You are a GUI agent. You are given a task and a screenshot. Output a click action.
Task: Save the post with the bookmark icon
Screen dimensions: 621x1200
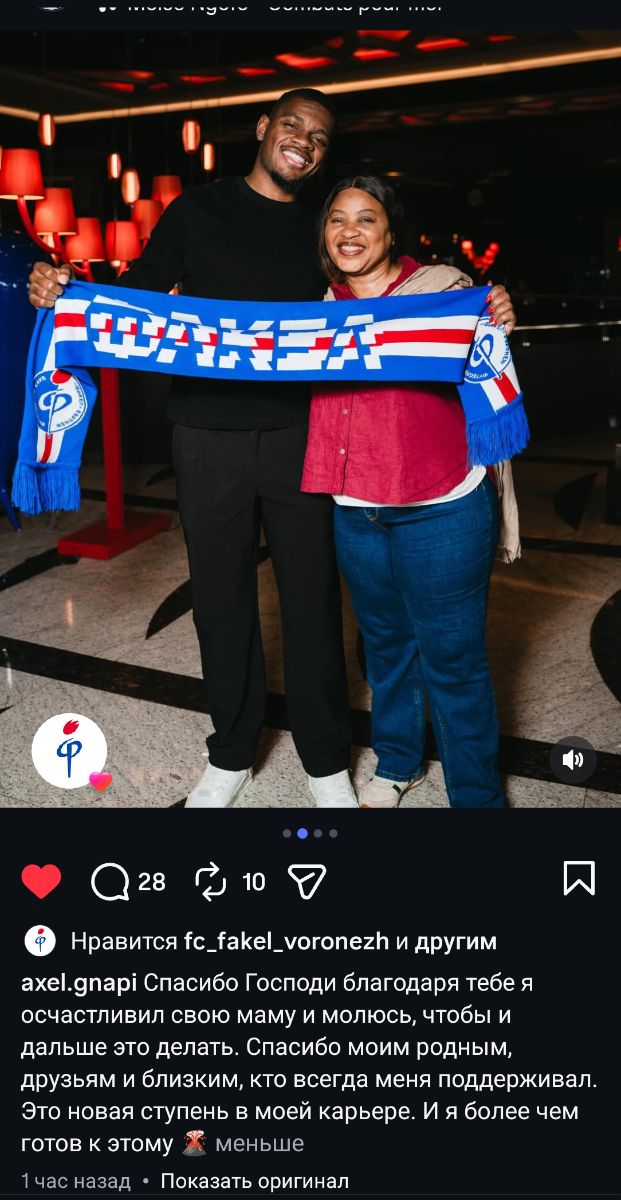579,878
